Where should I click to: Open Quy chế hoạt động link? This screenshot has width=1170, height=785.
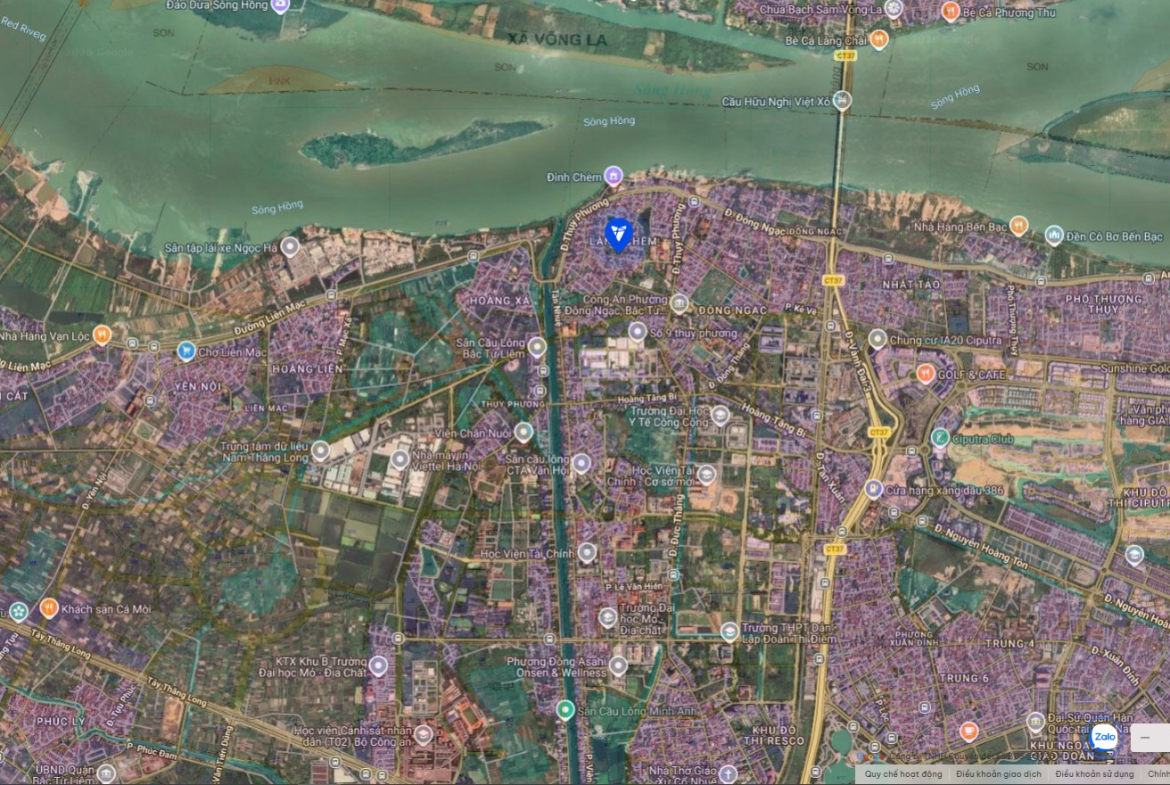902,774
